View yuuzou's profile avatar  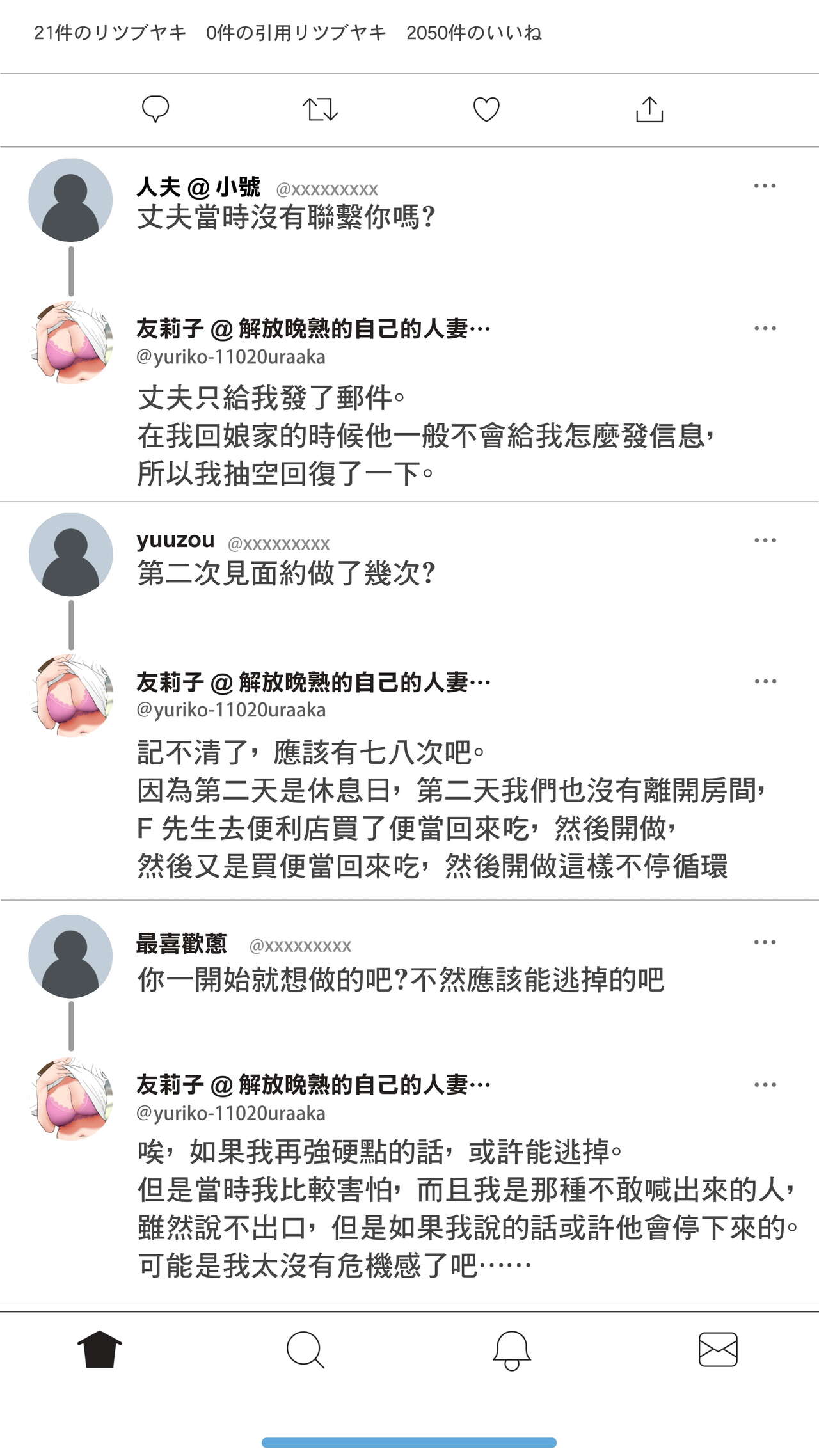point(70,555)
